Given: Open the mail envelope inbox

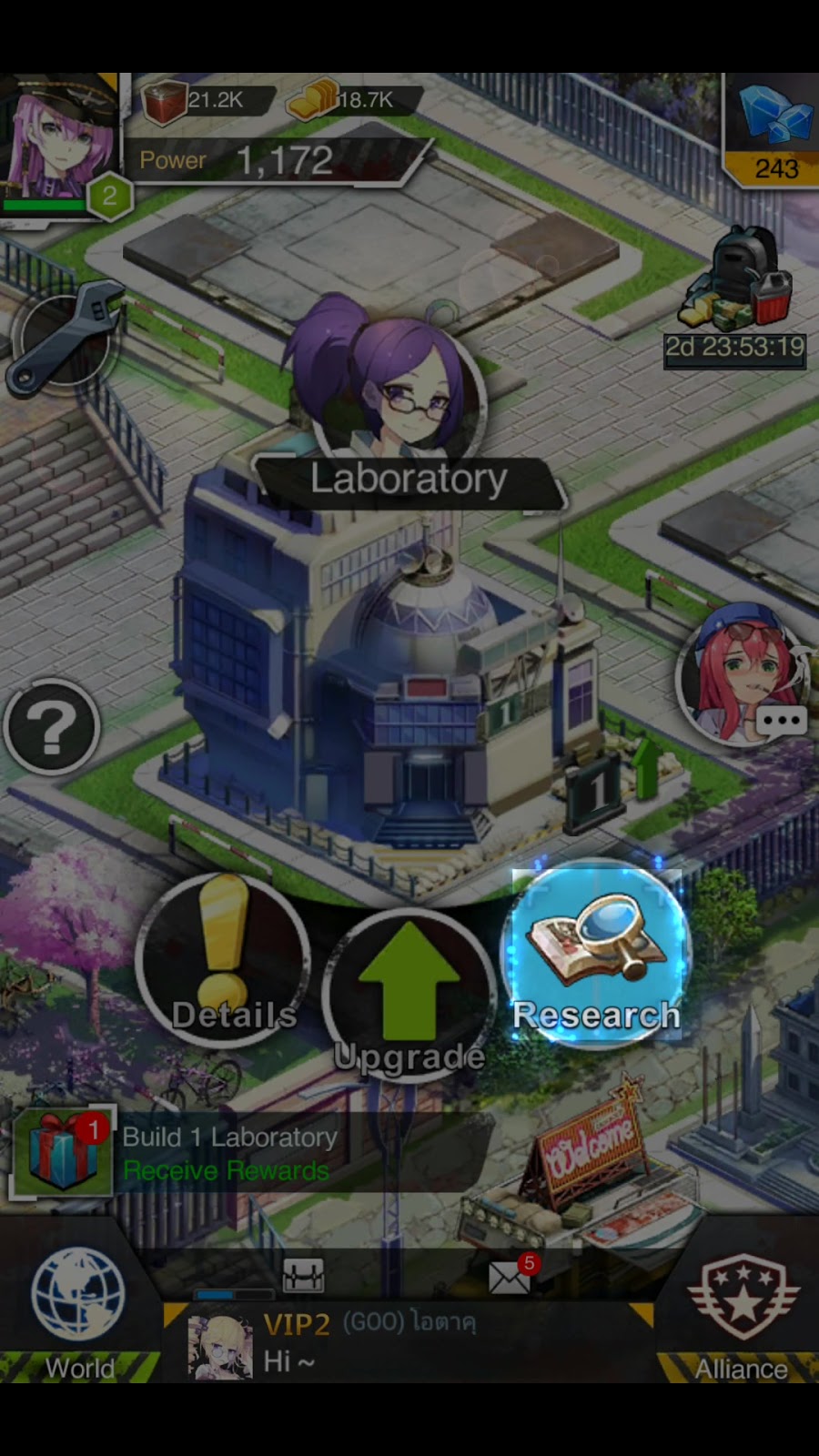Looking at the screenshot, I should pyautogui.click(x=510, y=1278).
